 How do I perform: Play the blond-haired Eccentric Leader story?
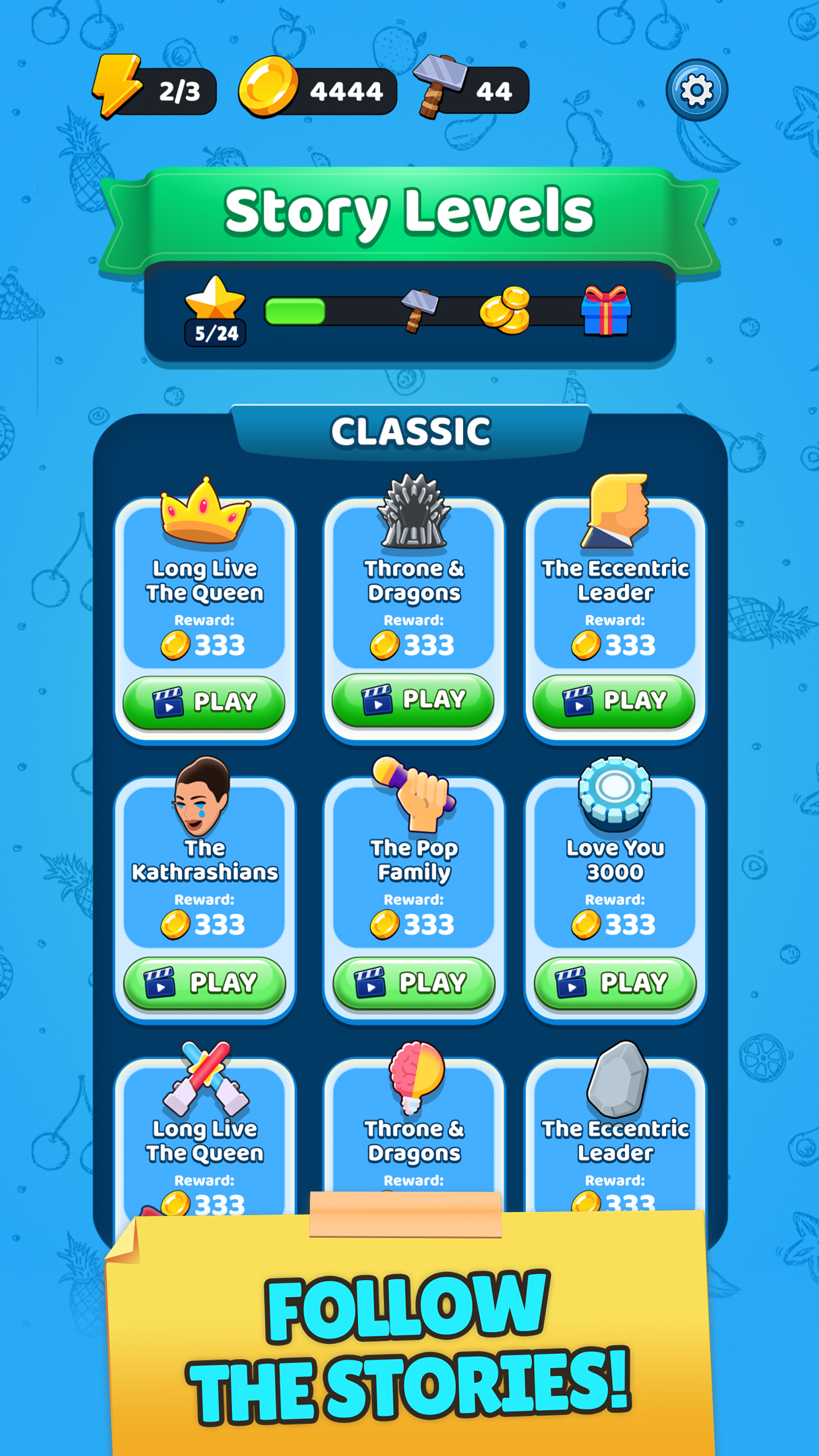[x=614, y=701]
